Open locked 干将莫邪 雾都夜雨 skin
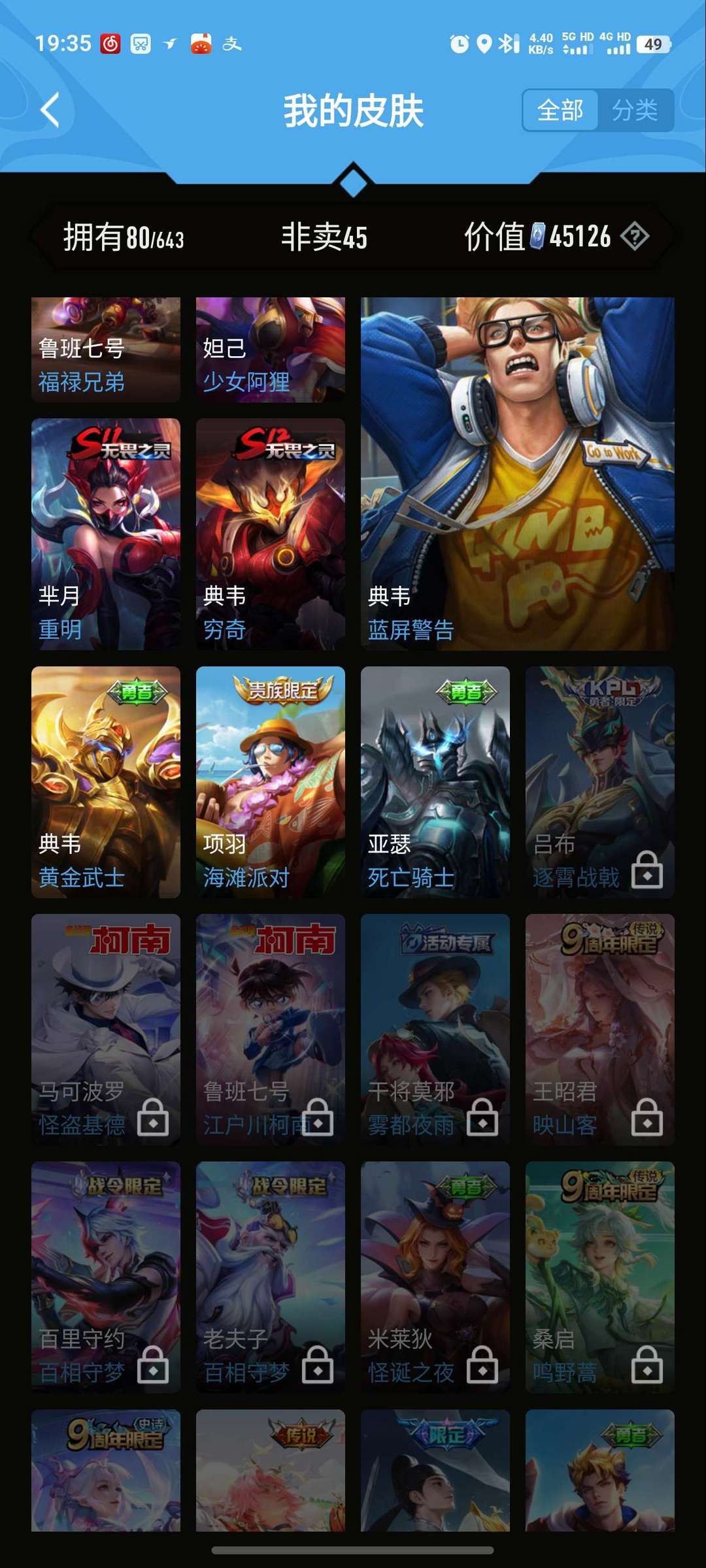706x1568 pixels. click(435, 1030)
